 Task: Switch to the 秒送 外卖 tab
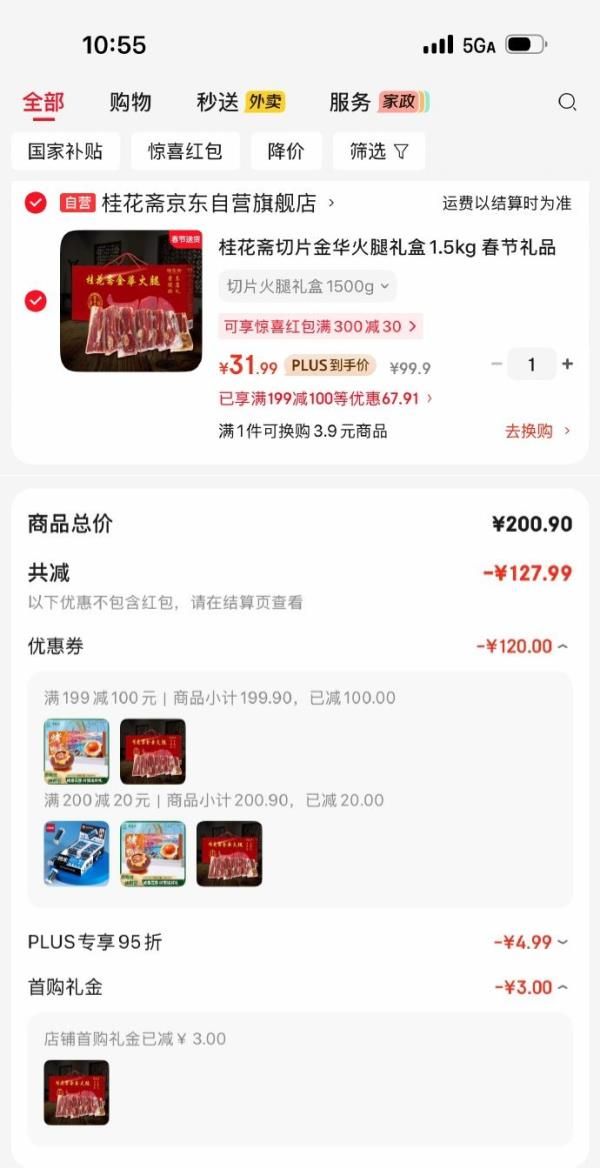(240, 102)
